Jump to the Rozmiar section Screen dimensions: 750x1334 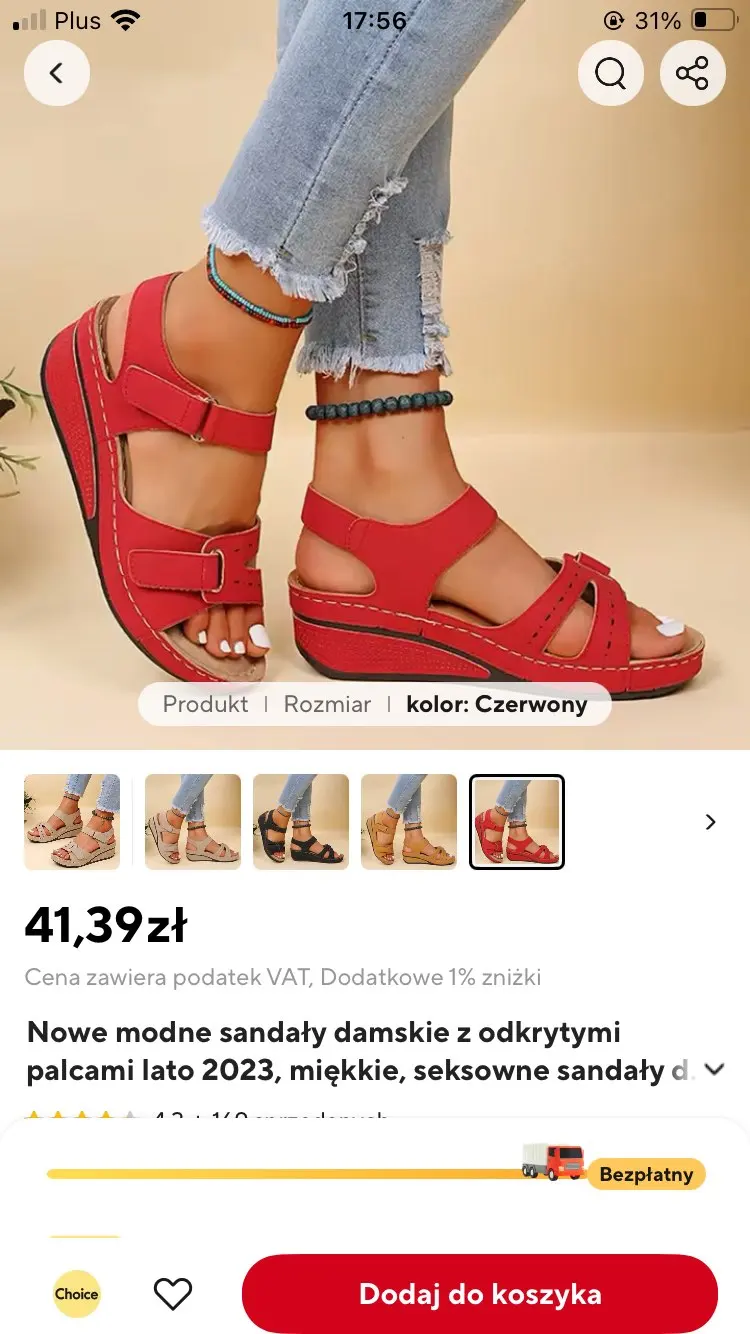click(x=327, y=704)
